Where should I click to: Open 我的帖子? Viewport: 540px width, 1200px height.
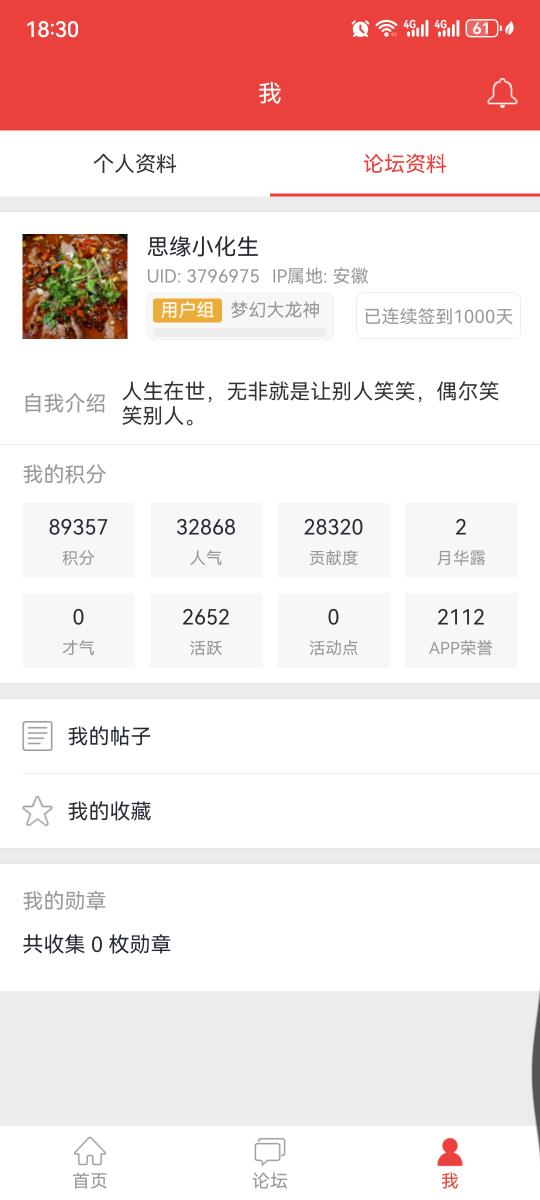270,737
